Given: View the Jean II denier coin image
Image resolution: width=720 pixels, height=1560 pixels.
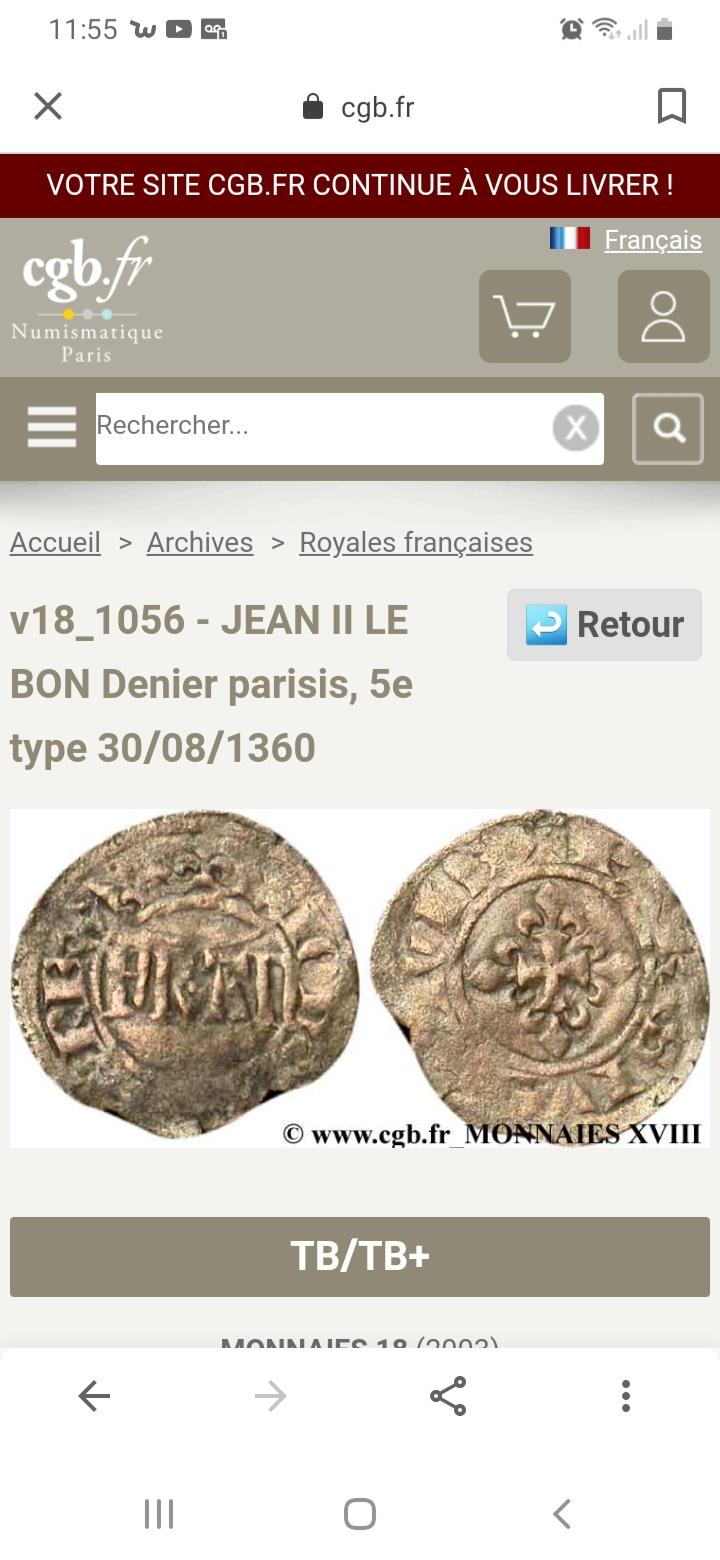Looking at the screenshot, I should [360, 977].
